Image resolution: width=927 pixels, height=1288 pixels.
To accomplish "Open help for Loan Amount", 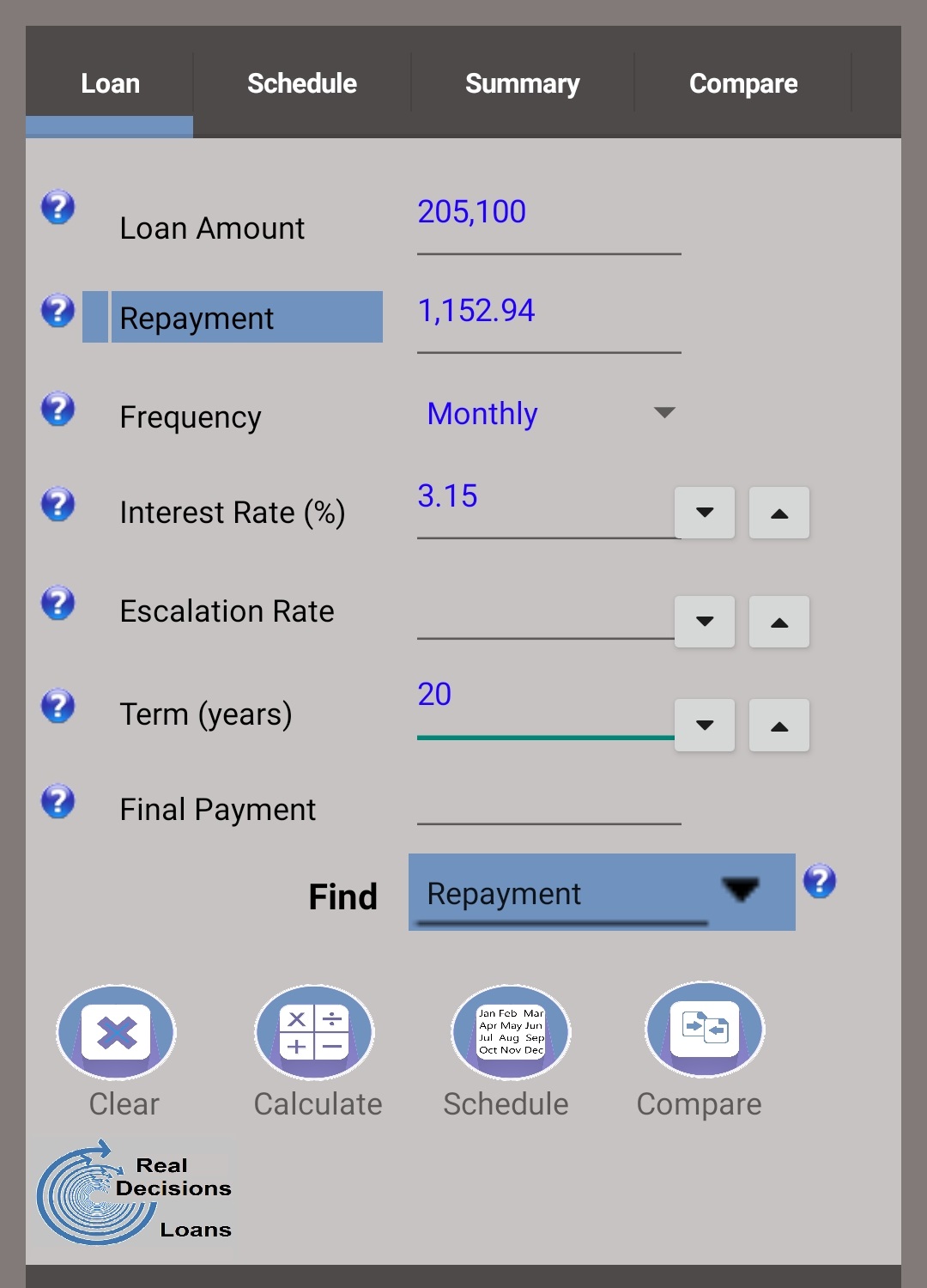I will (x=58, y=207).
